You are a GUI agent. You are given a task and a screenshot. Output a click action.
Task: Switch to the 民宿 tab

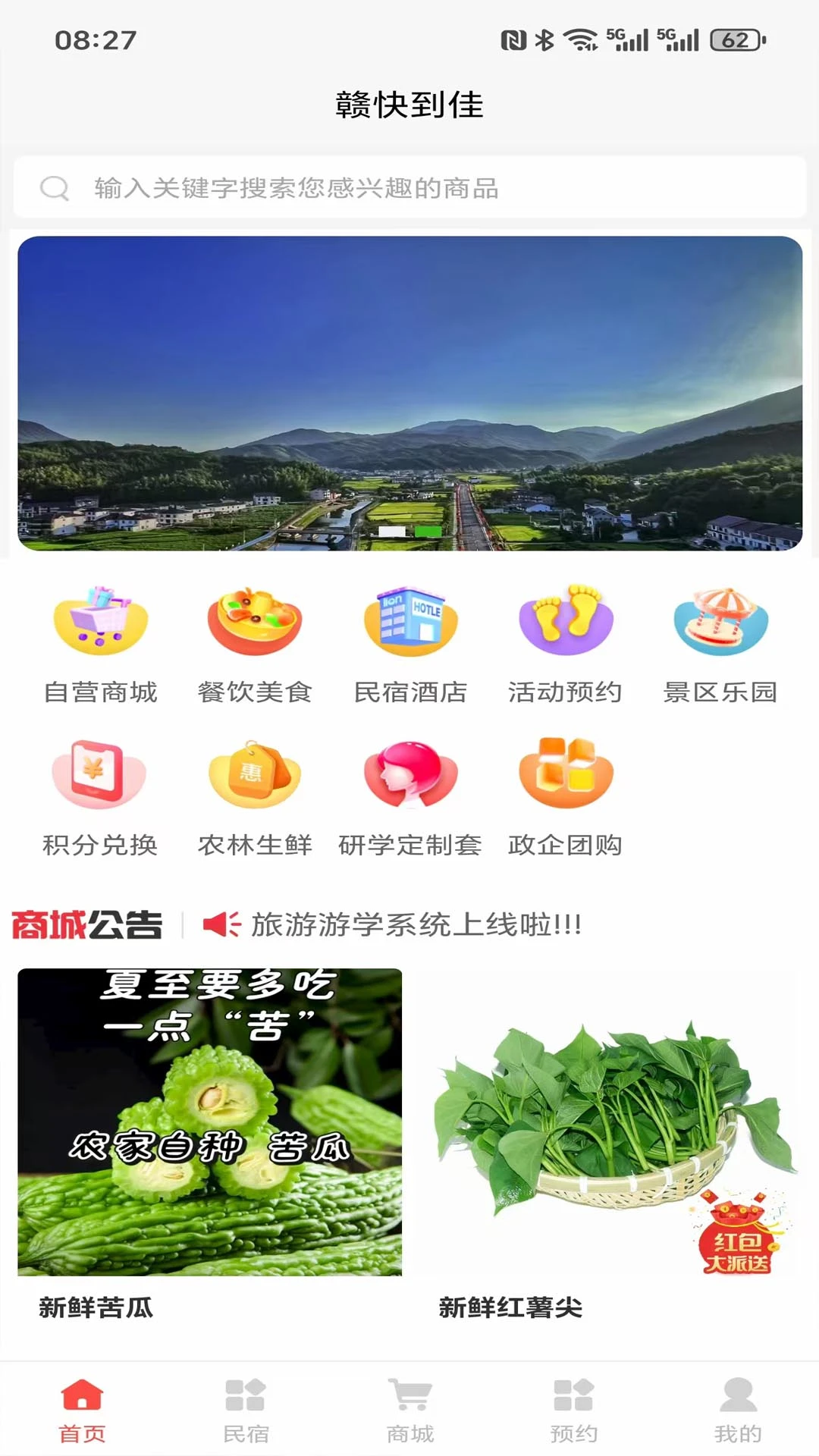pos(246,1410)
